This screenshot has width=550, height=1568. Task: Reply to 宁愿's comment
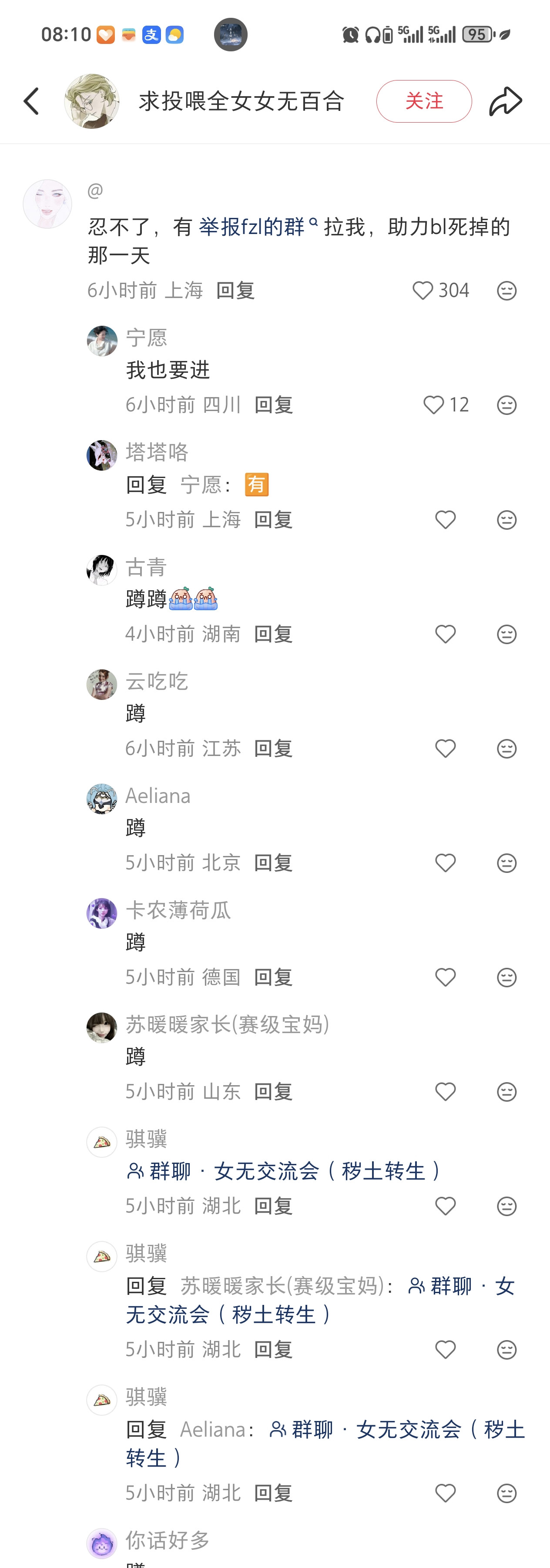tap(273, 405)
